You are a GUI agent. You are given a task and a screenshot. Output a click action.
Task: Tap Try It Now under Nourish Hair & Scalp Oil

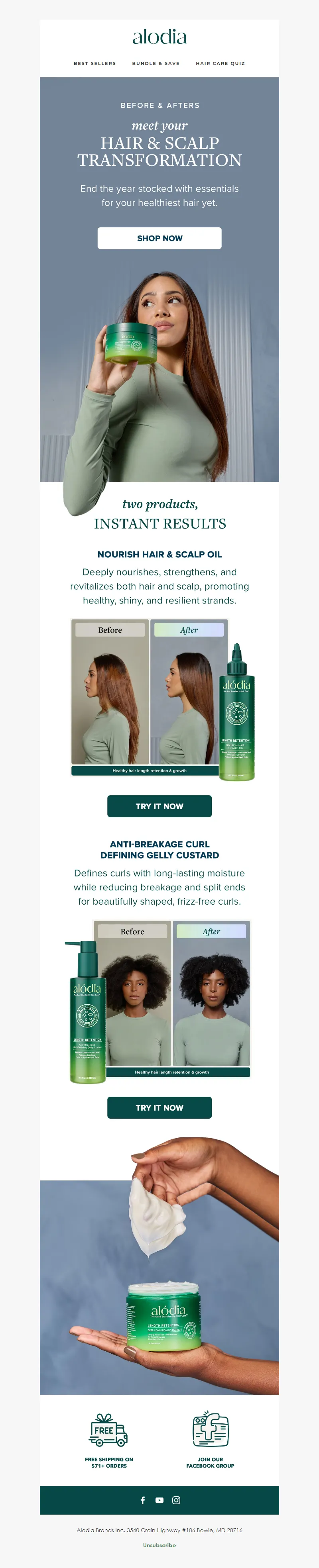click(x=159, y=806)
